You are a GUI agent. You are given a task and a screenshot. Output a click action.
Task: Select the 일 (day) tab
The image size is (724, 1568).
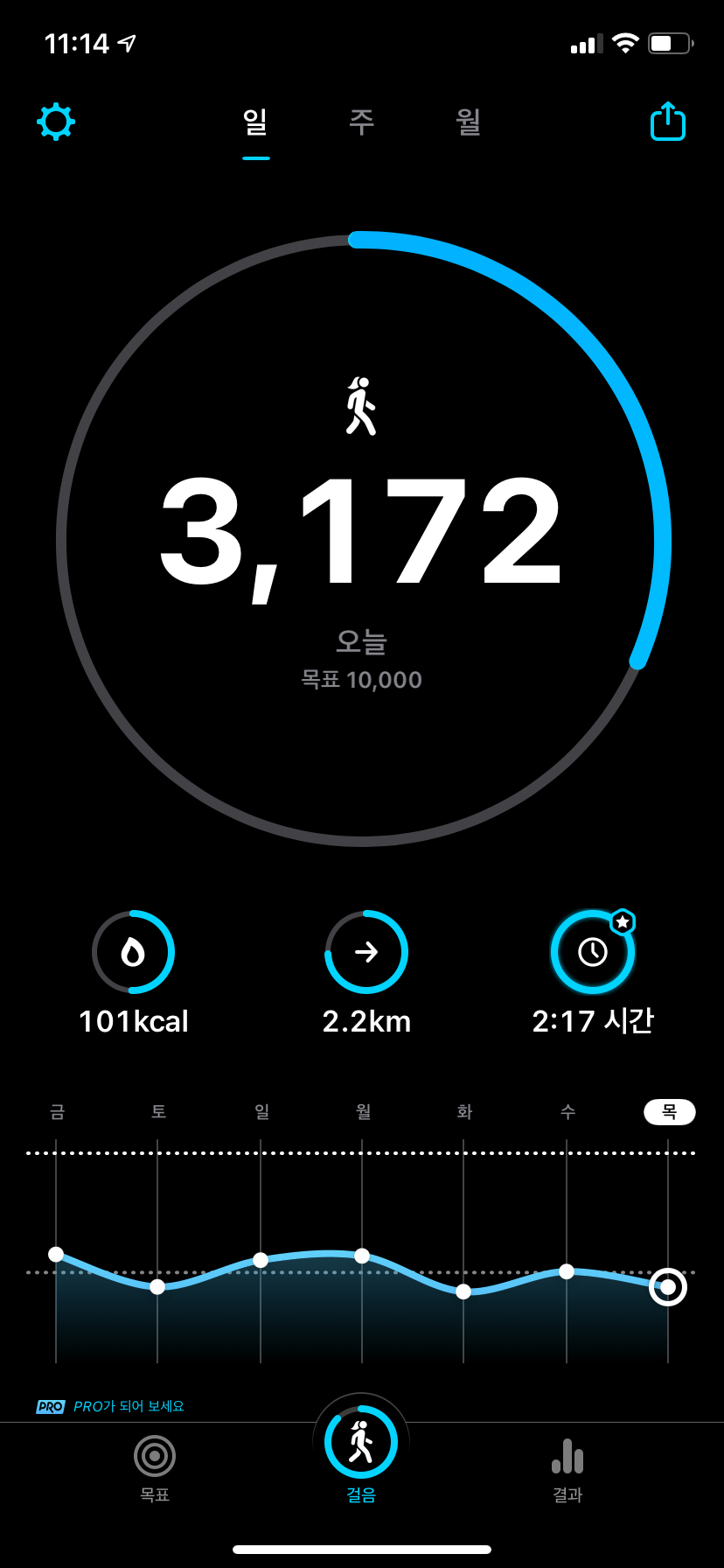(x=255, y=122)
